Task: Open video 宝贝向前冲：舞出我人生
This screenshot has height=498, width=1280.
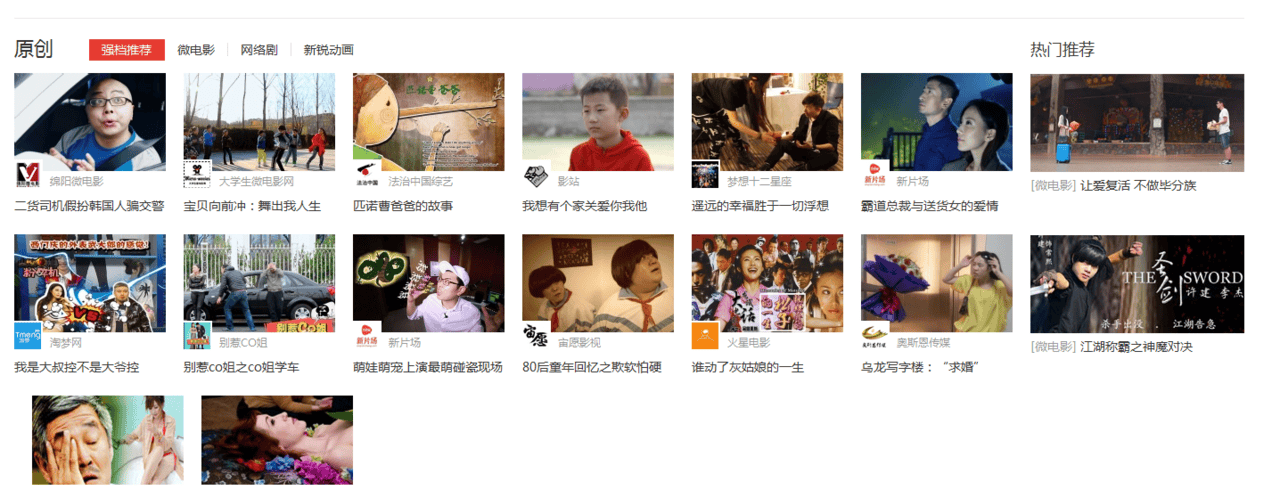Action: click(252, 206)
